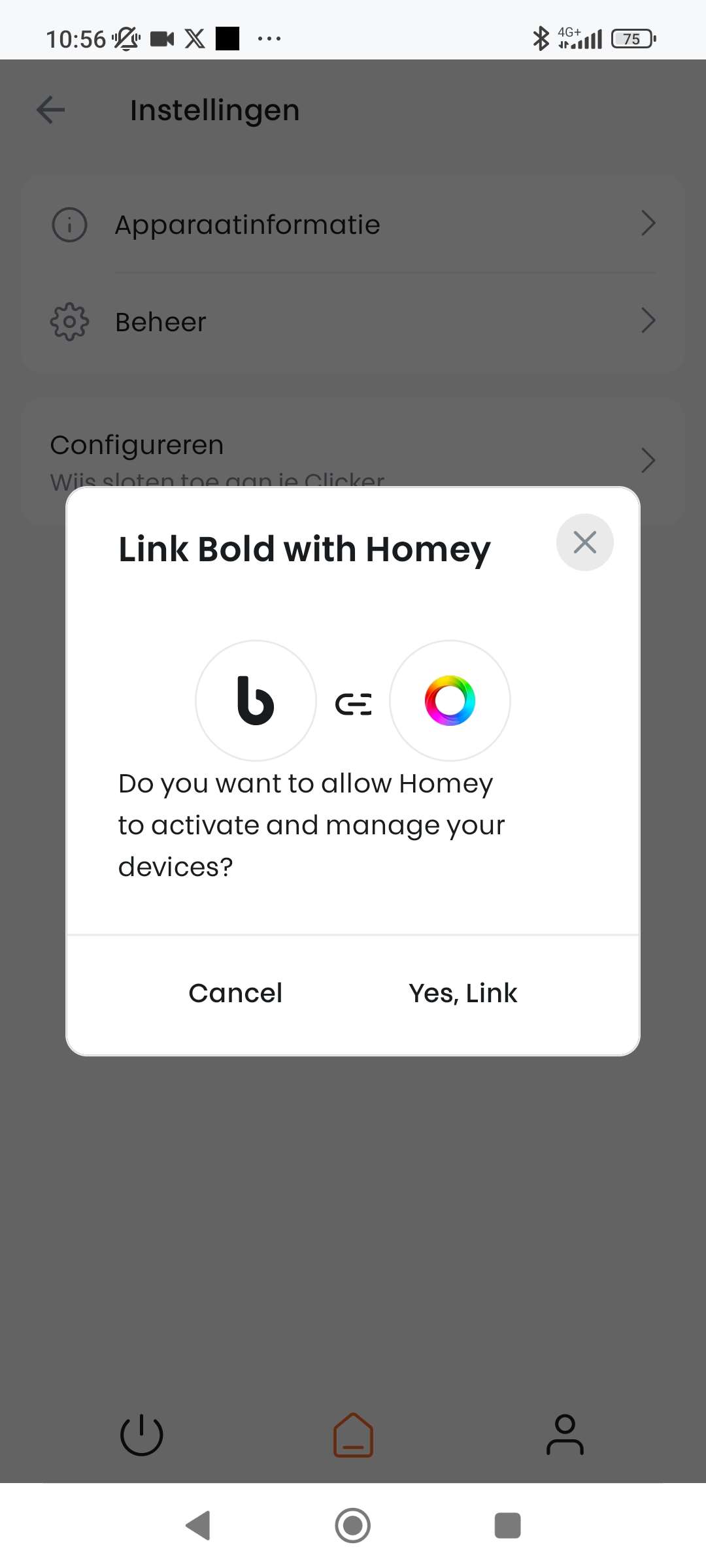Tap the system back button

click(198, 1526)
